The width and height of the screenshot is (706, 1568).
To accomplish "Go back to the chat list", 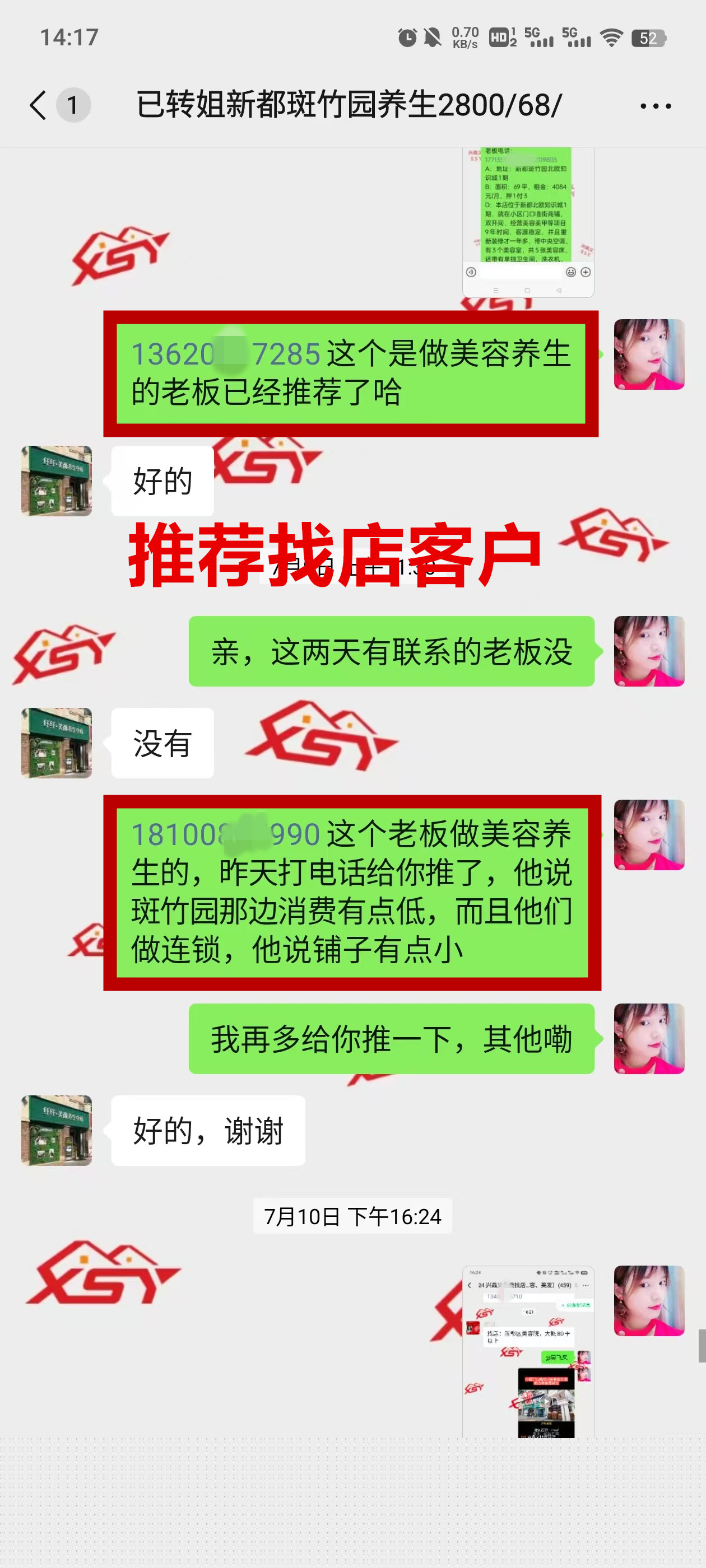I will (38, 105).
